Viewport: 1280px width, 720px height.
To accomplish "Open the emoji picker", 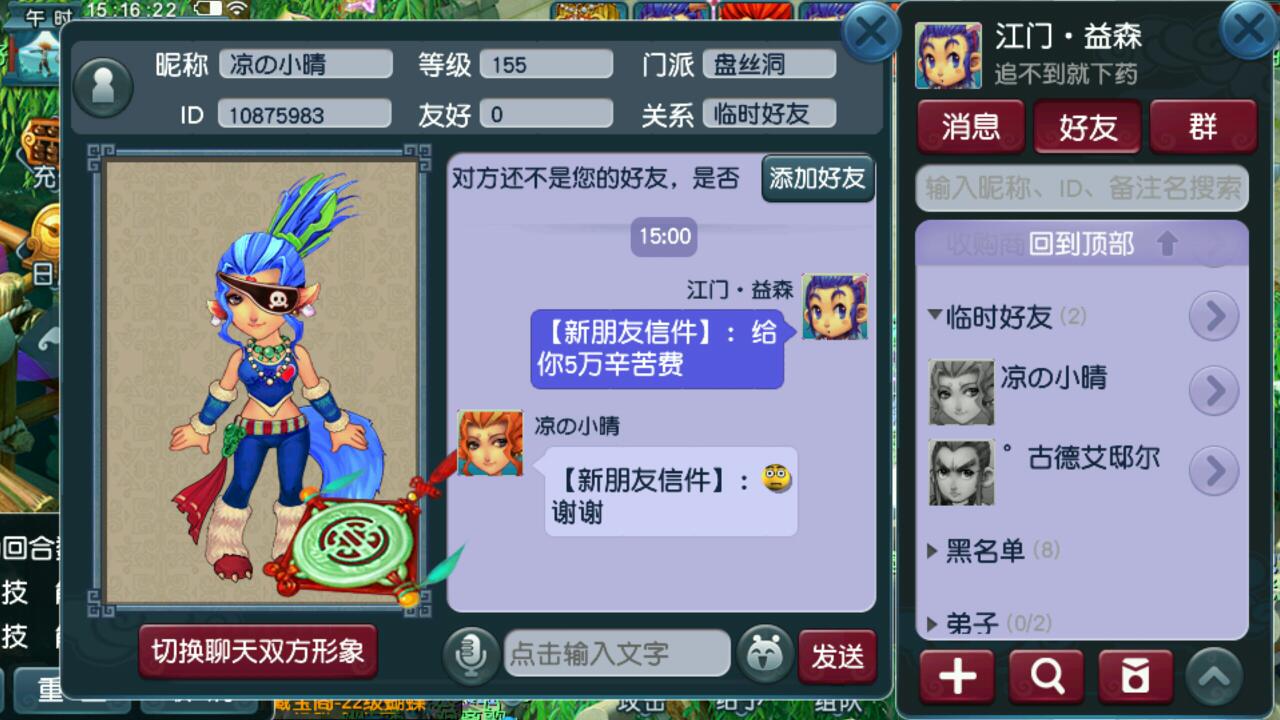I will tap(764, 654).
